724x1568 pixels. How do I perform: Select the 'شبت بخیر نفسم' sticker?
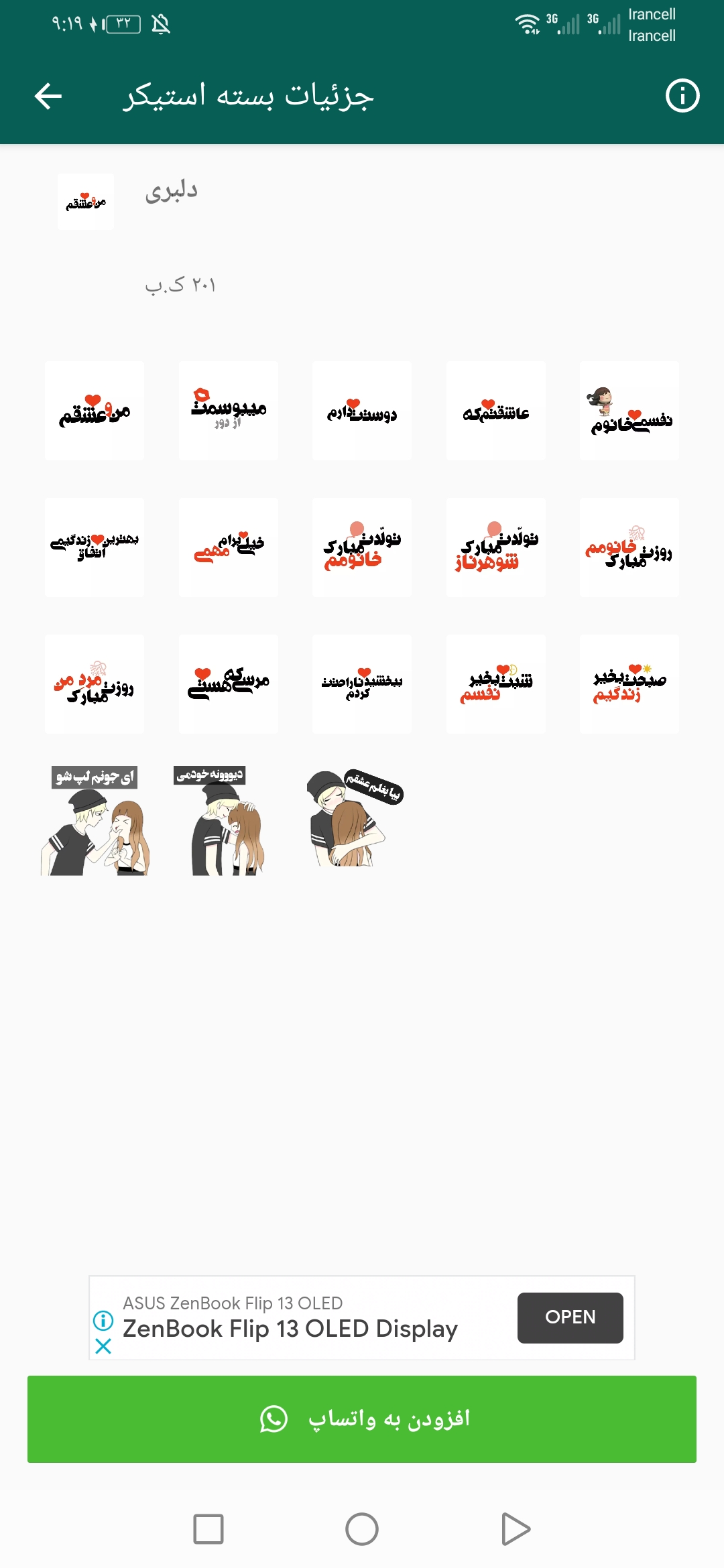496,684
